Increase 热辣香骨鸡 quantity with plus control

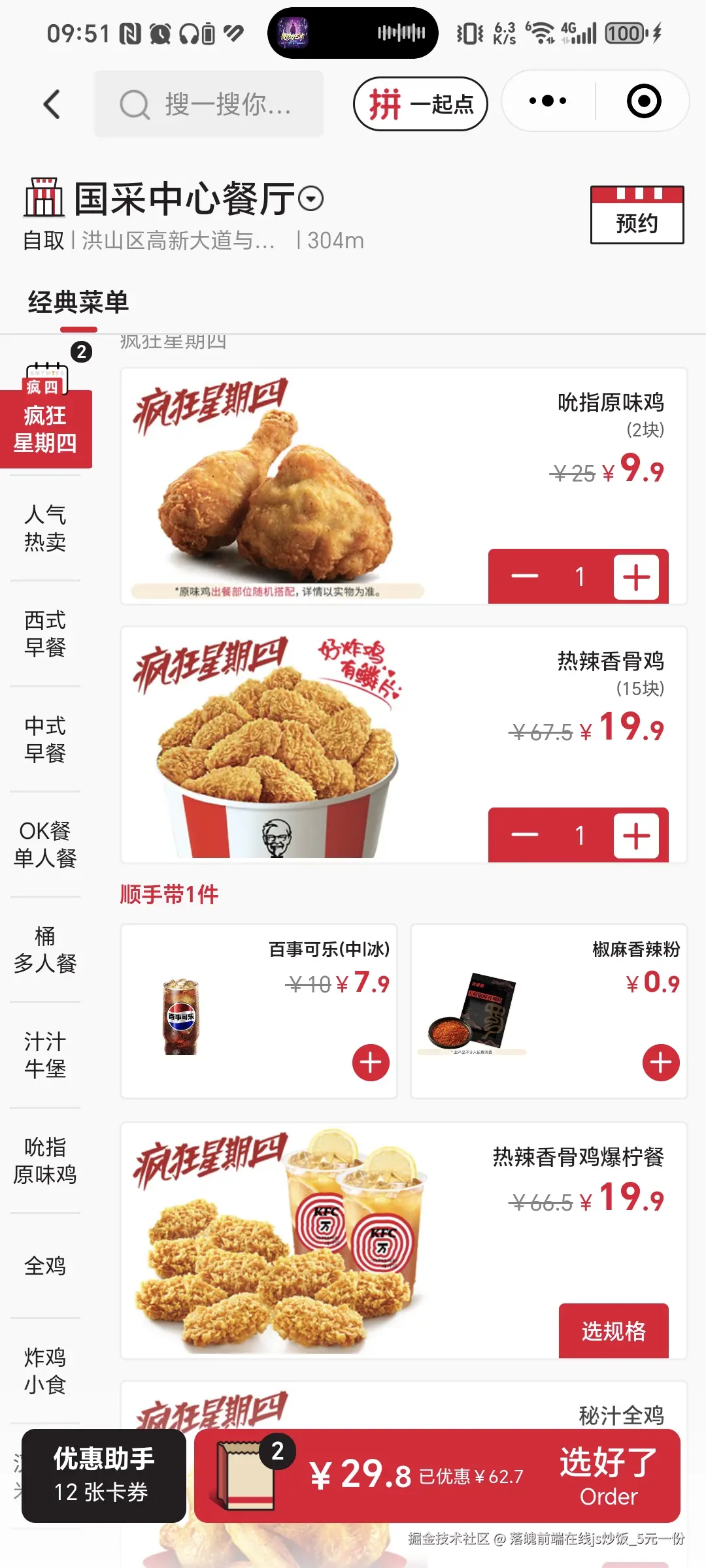click(635, 836)
